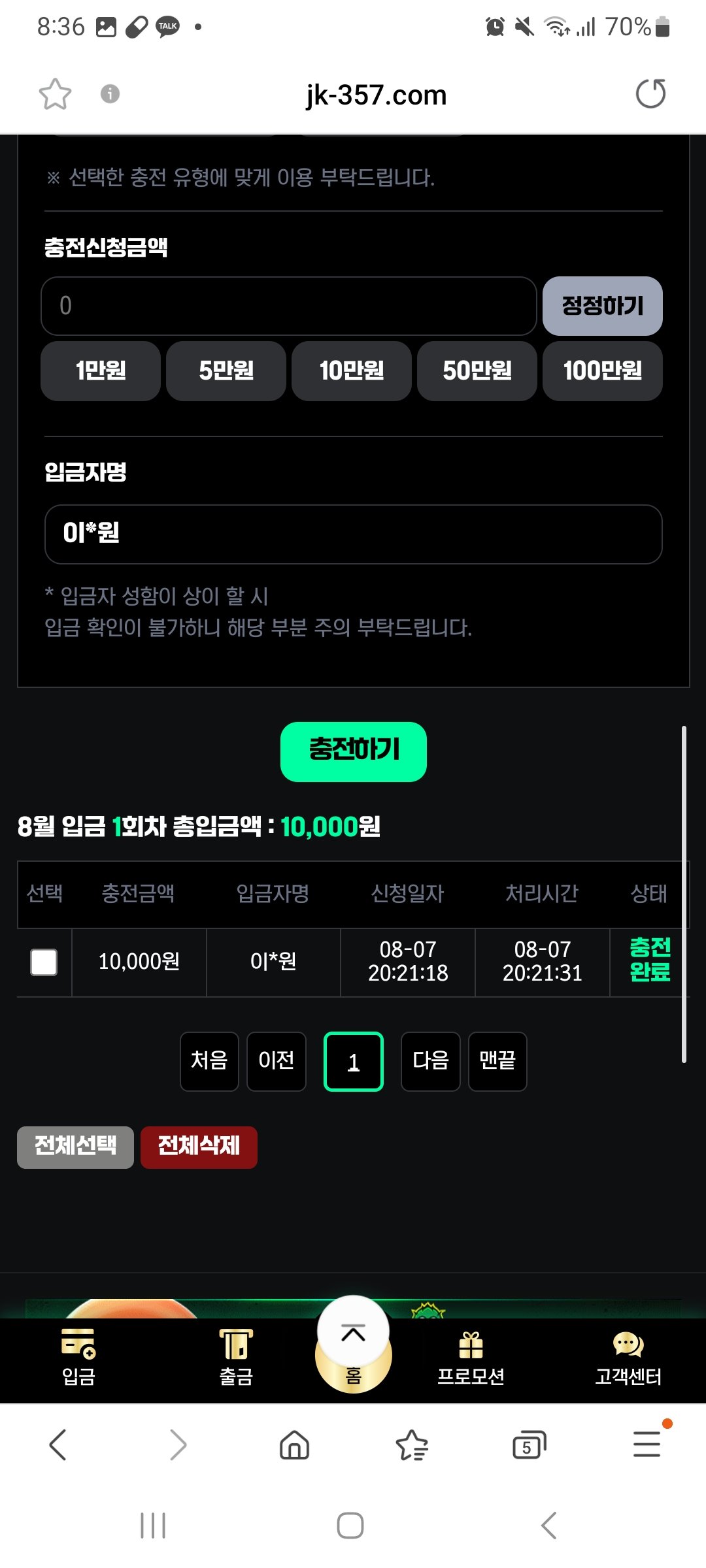Screen dimensions: 706x1568
Task: Add 5만원 to the charge amount
Action: pos(226,370)
